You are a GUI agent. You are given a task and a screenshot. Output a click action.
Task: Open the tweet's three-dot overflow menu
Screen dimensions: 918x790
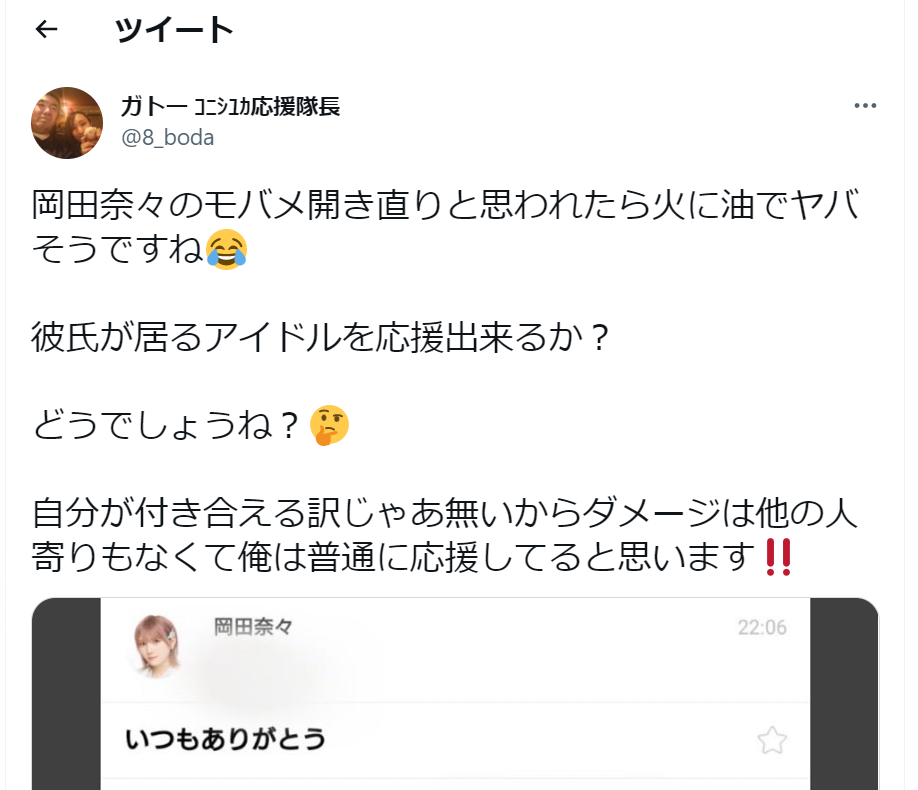coord(864,106)
